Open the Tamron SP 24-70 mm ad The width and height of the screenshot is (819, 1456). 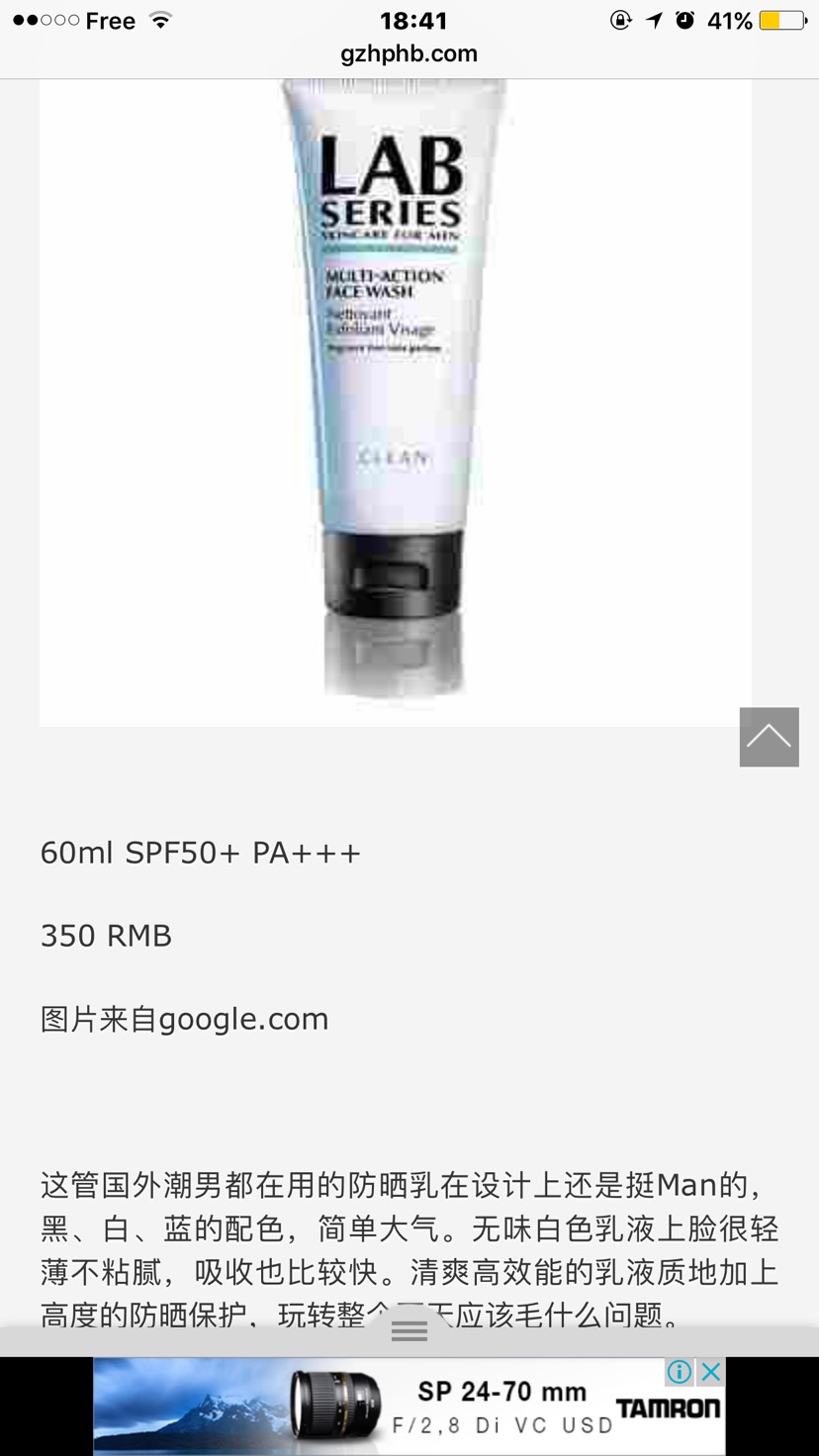tap(409, 1406)
